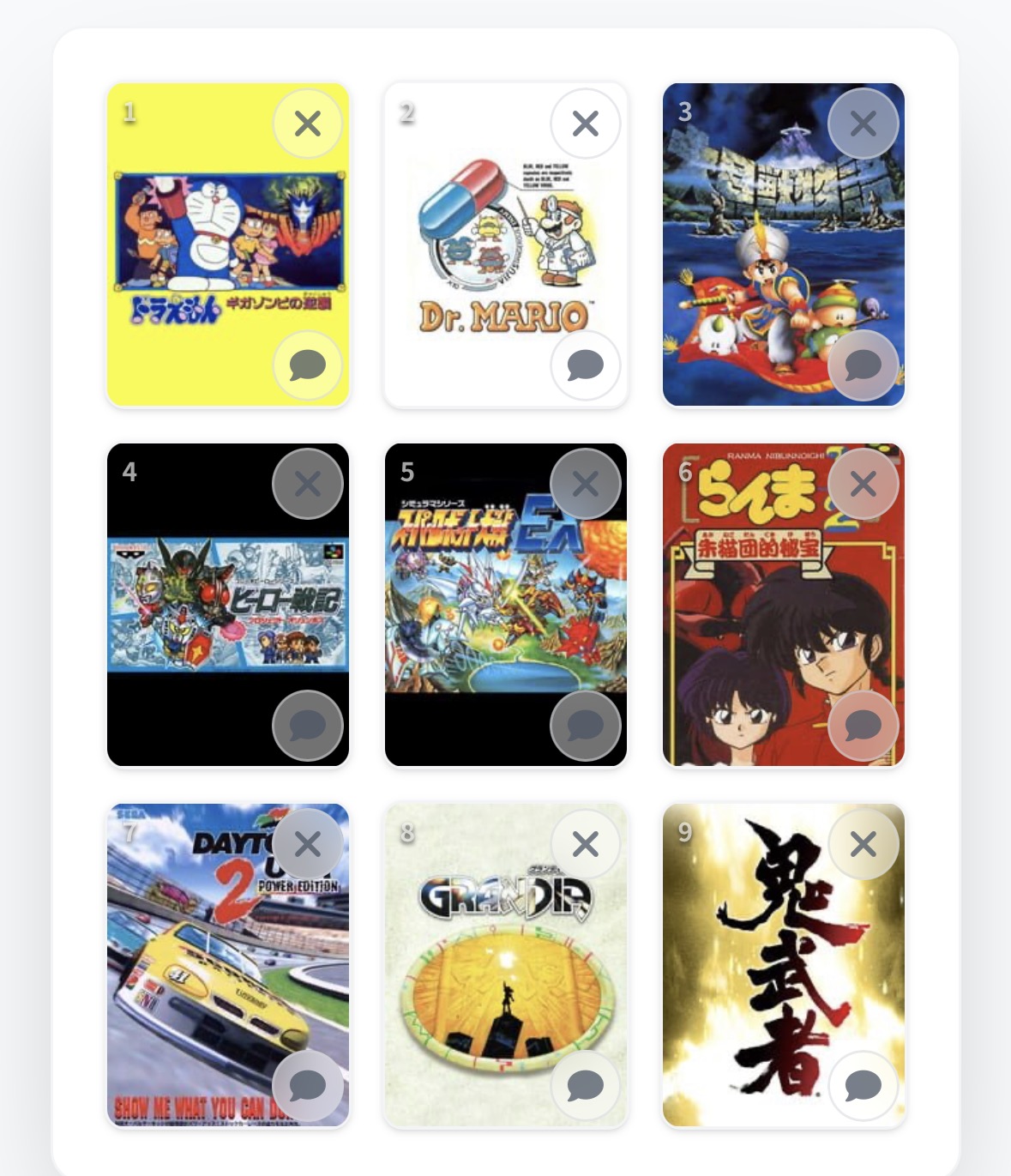Viewport: 1011px width, 1176px height.
Task: Remove the slot 4 hero game
Action: 308,485
